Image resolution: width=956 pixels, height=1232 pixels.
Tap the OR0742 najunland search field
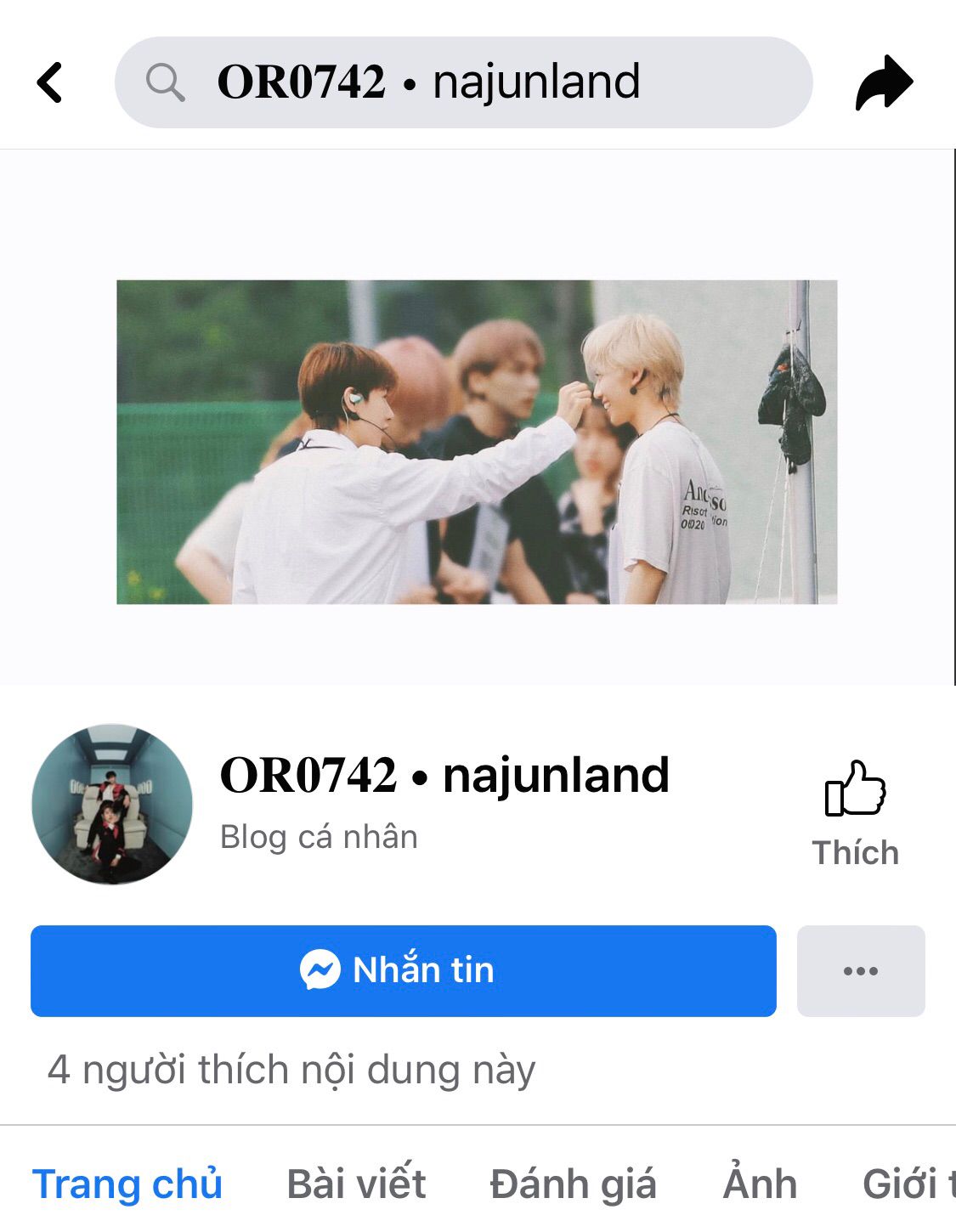point(463,82)
